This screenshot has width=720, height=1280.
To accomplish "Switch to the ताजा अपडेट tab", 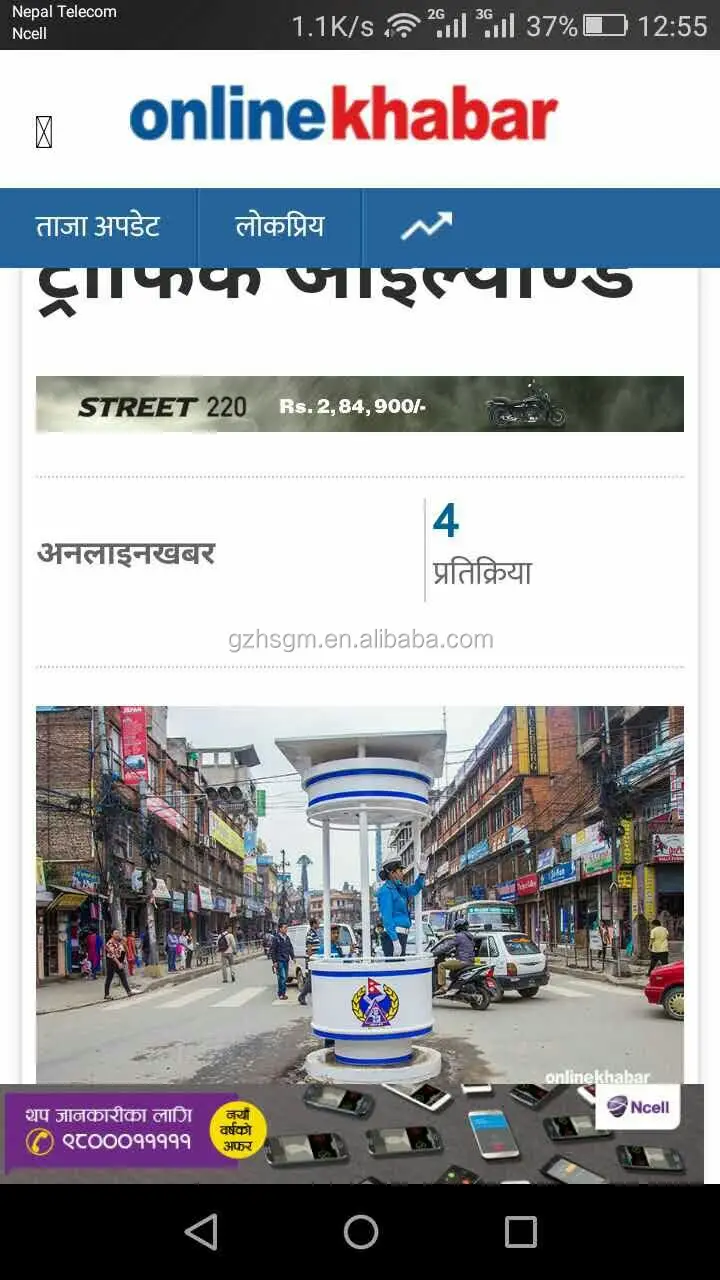I will pos(98,227).
